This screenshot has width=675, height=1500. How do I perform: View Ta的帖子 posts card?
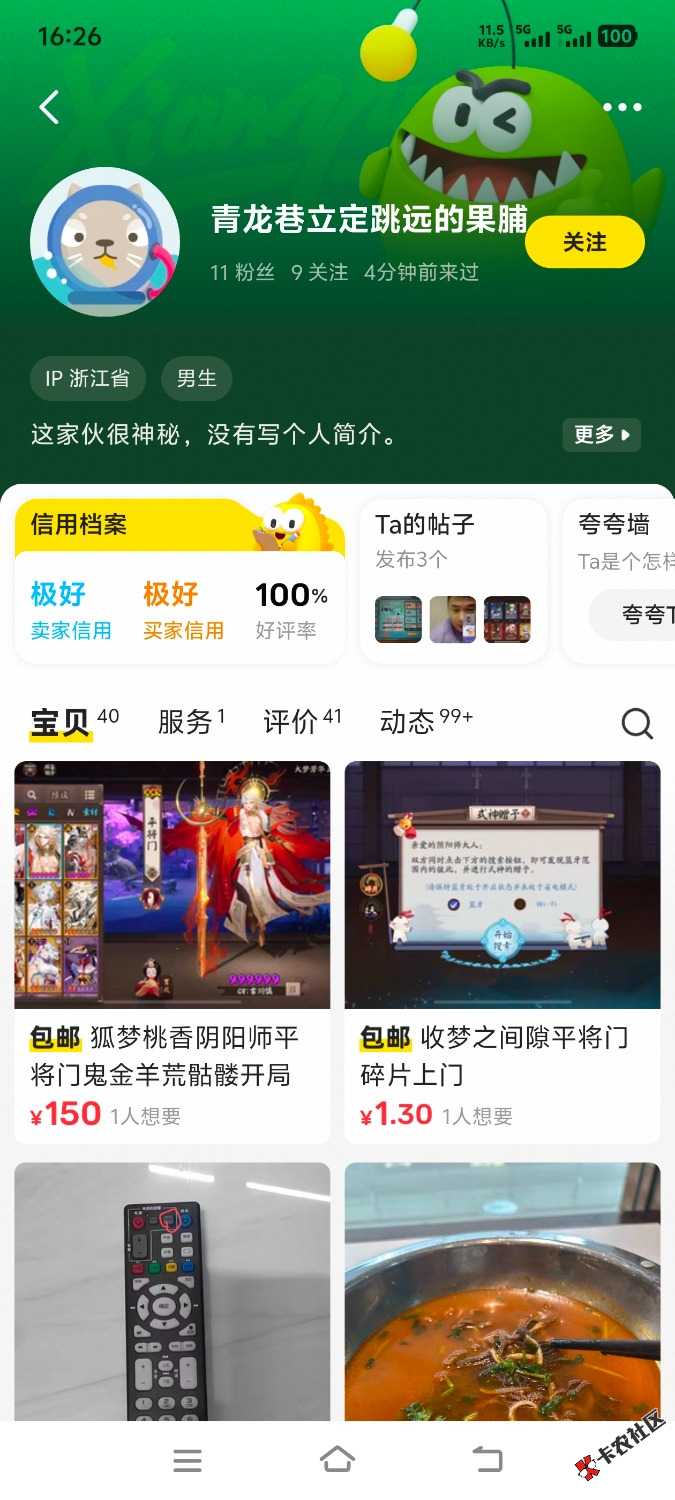point(453,580)
